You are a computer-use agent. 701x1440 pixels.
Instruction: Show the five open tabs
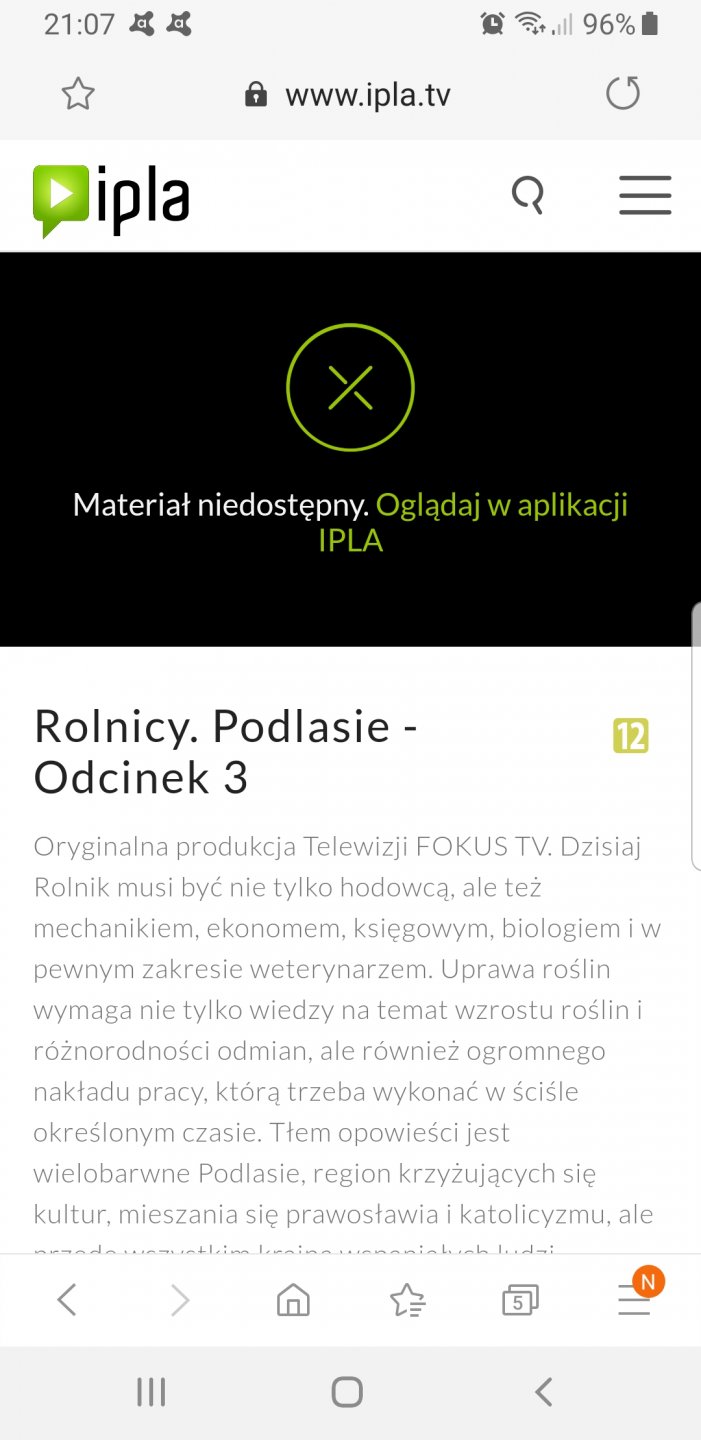(519, 1300)
